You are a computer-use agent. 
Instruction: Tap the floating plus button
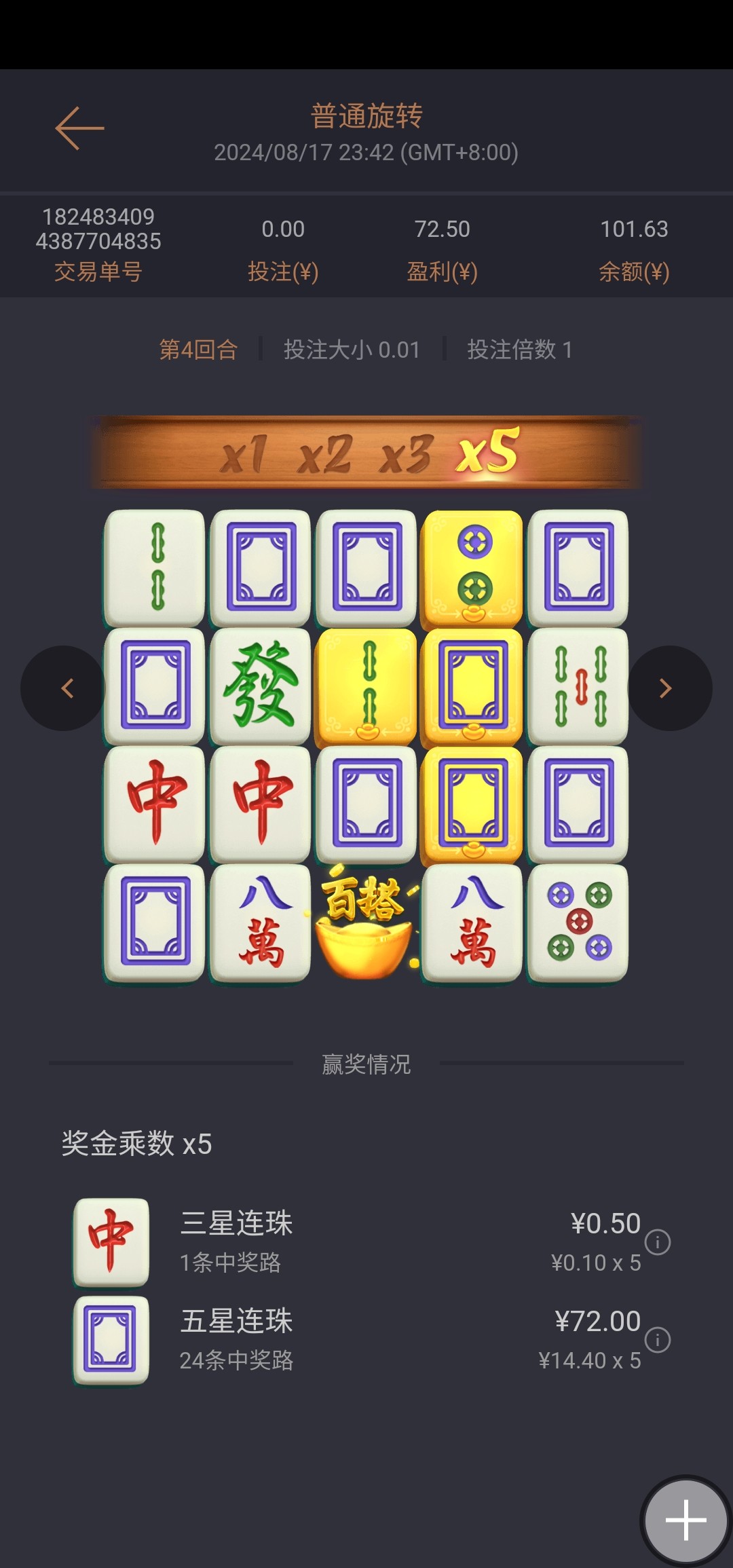[685, 1520]
